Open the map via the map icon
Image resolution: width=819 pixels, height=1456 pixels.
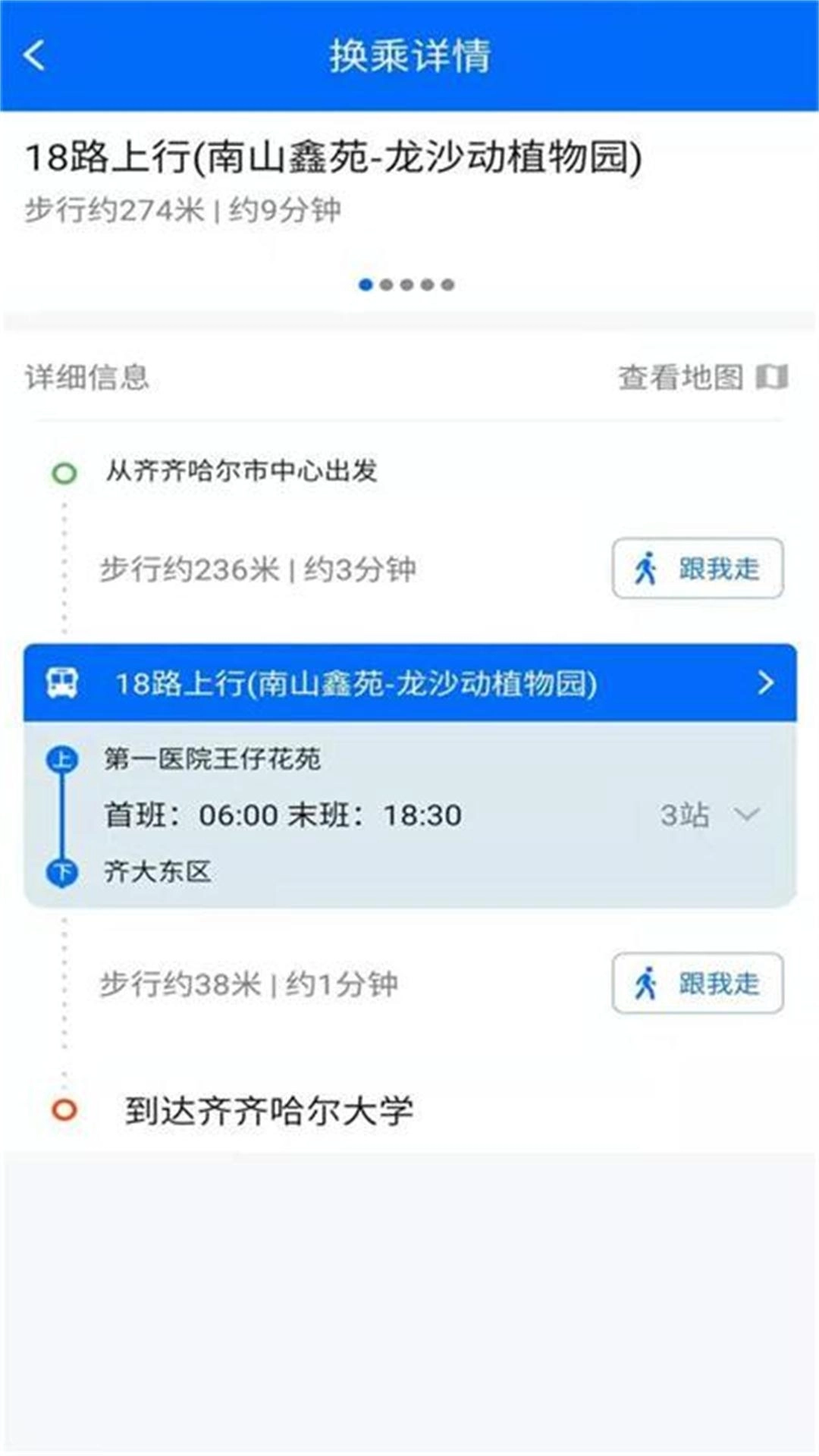click(x=773, y=376)
